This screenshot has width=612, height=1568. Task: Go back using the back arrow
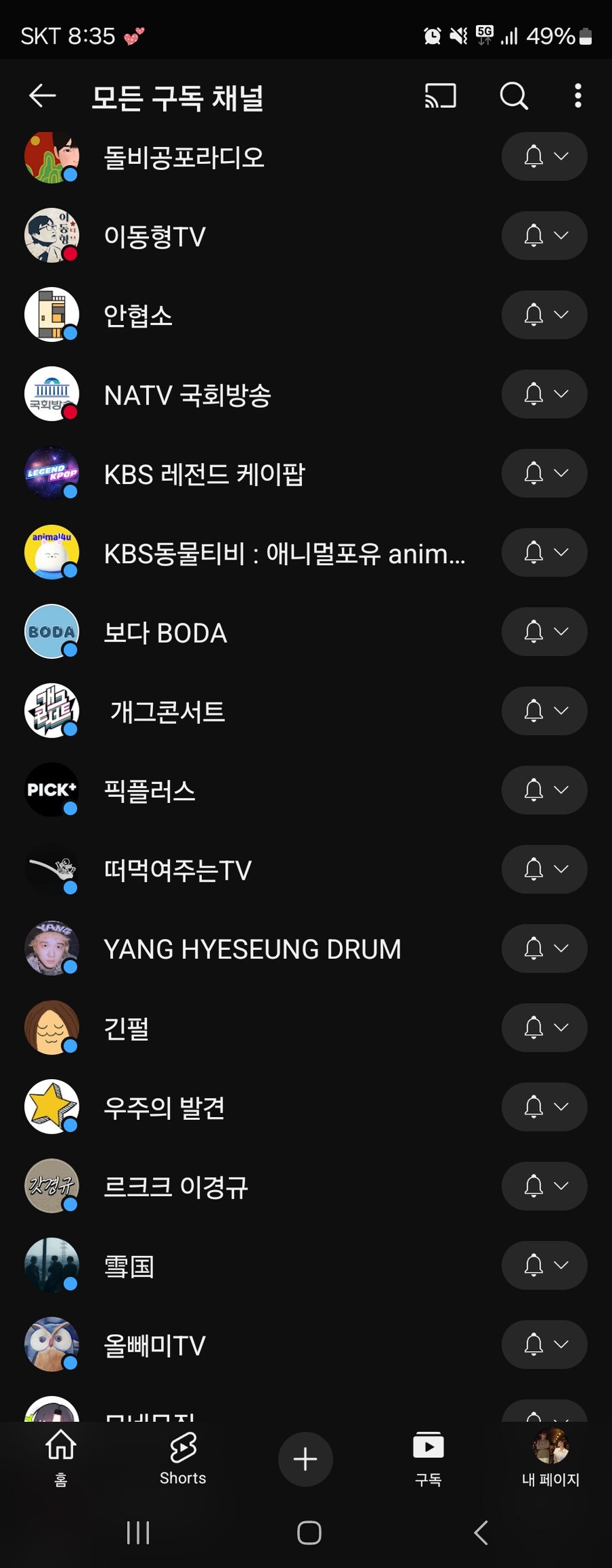pos(42,97)
